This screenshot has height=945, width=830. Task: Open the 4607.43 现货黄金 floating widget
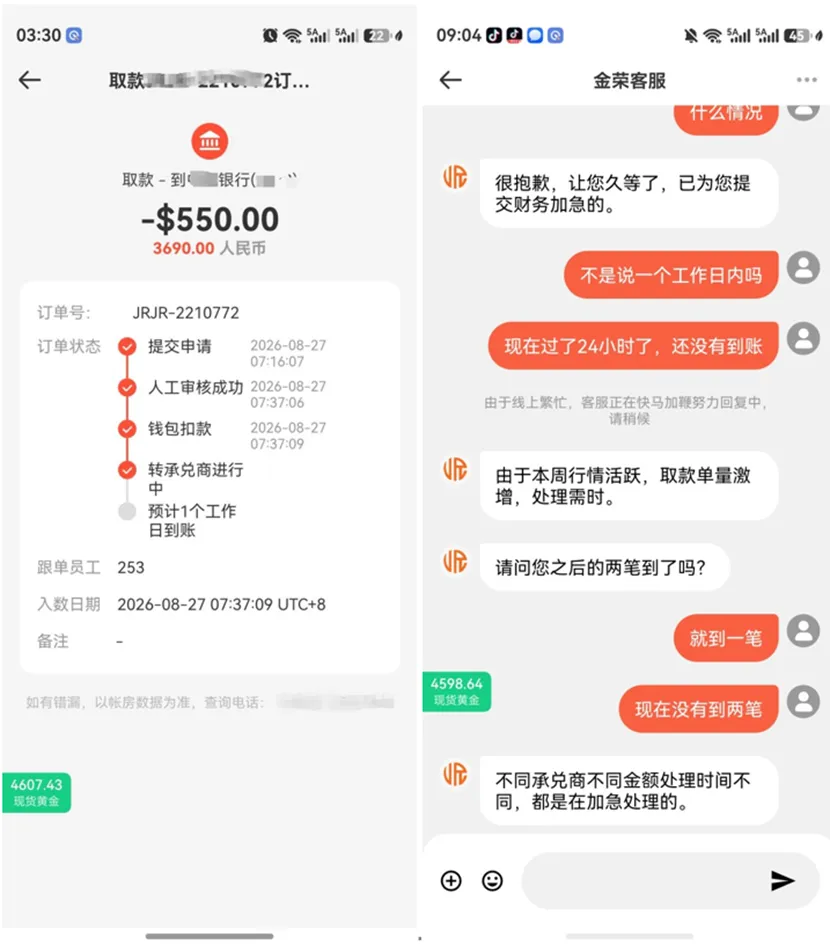click(x=37, y=793)
